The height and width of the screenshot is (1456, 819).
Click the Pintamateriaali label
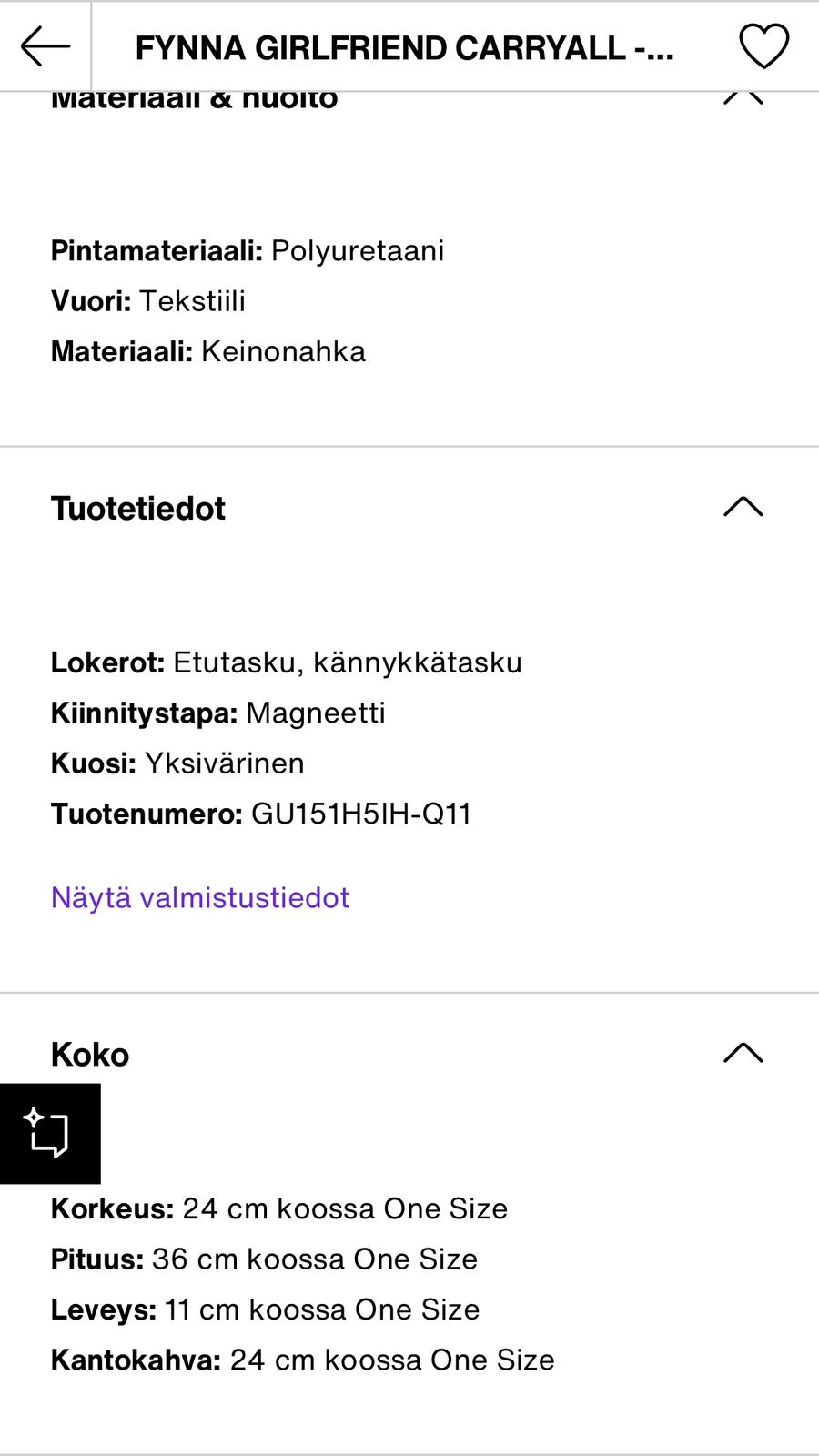tap(156, 250)
